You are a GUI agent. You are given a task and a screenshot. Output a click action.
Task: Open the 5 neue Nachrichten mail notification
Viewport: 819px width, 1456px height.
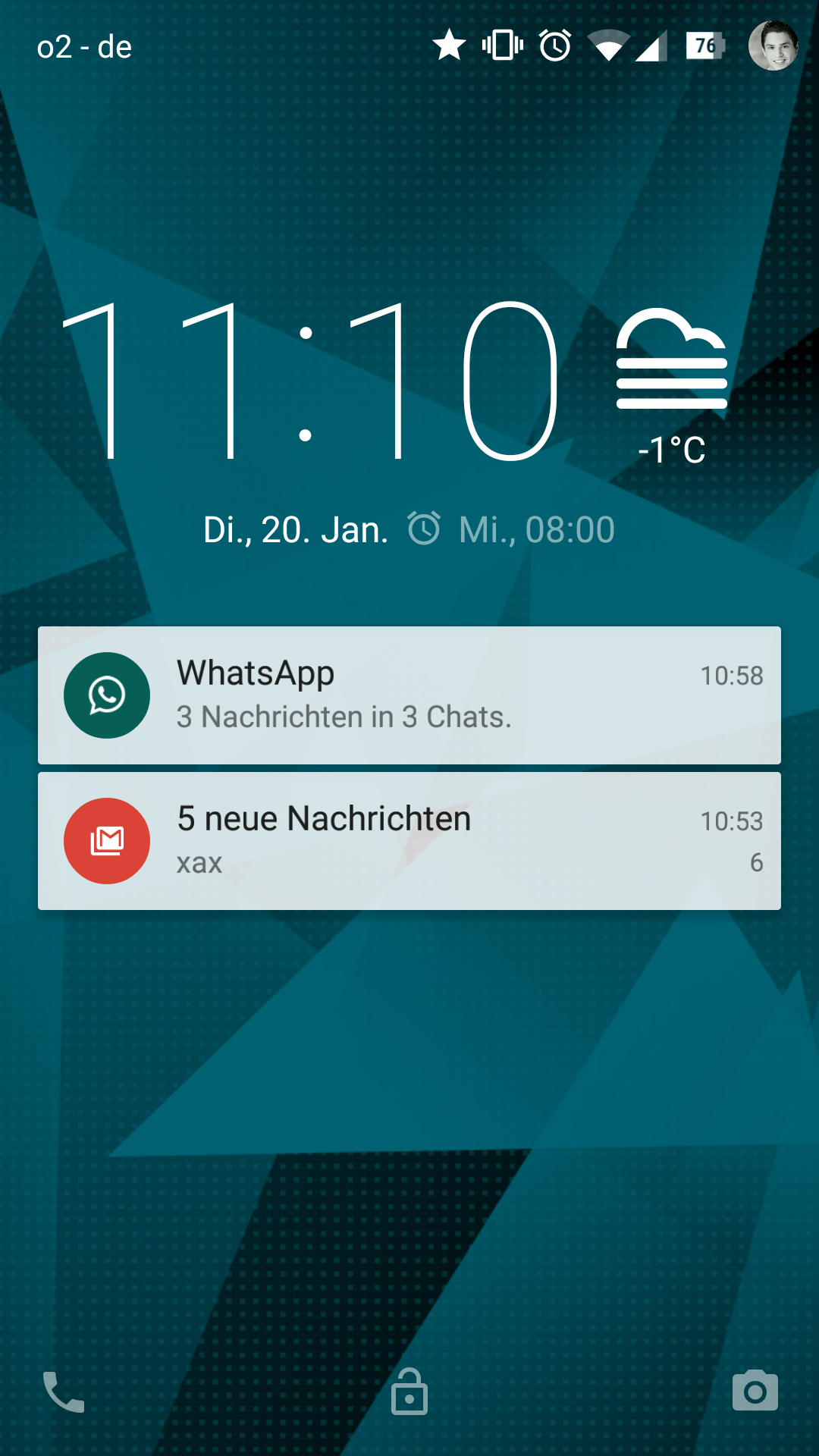coord(409,841)
